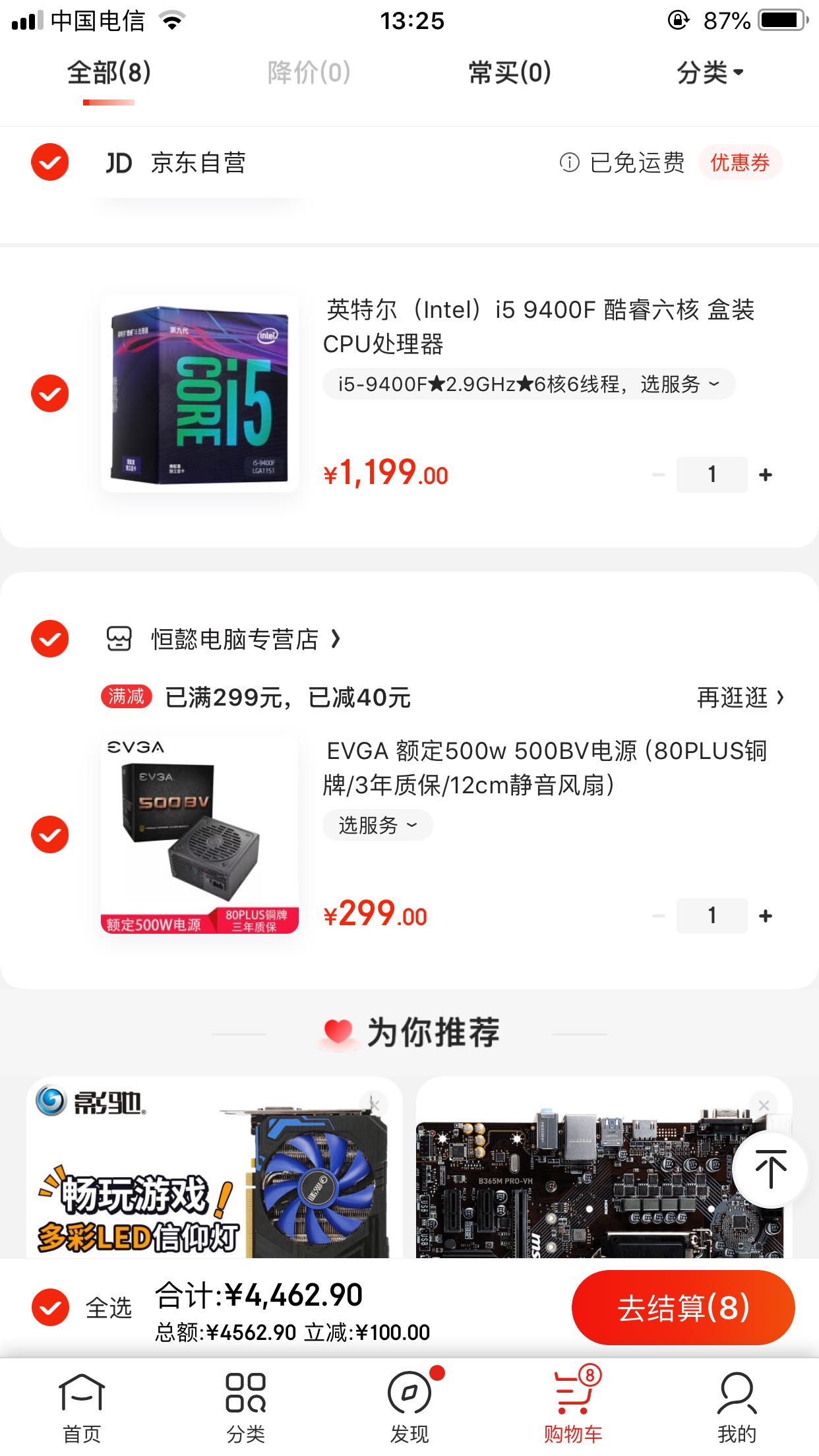Expand the i5-9400F spec and service selector
The height and width of the screenshot is (1456, 819).
528,384
